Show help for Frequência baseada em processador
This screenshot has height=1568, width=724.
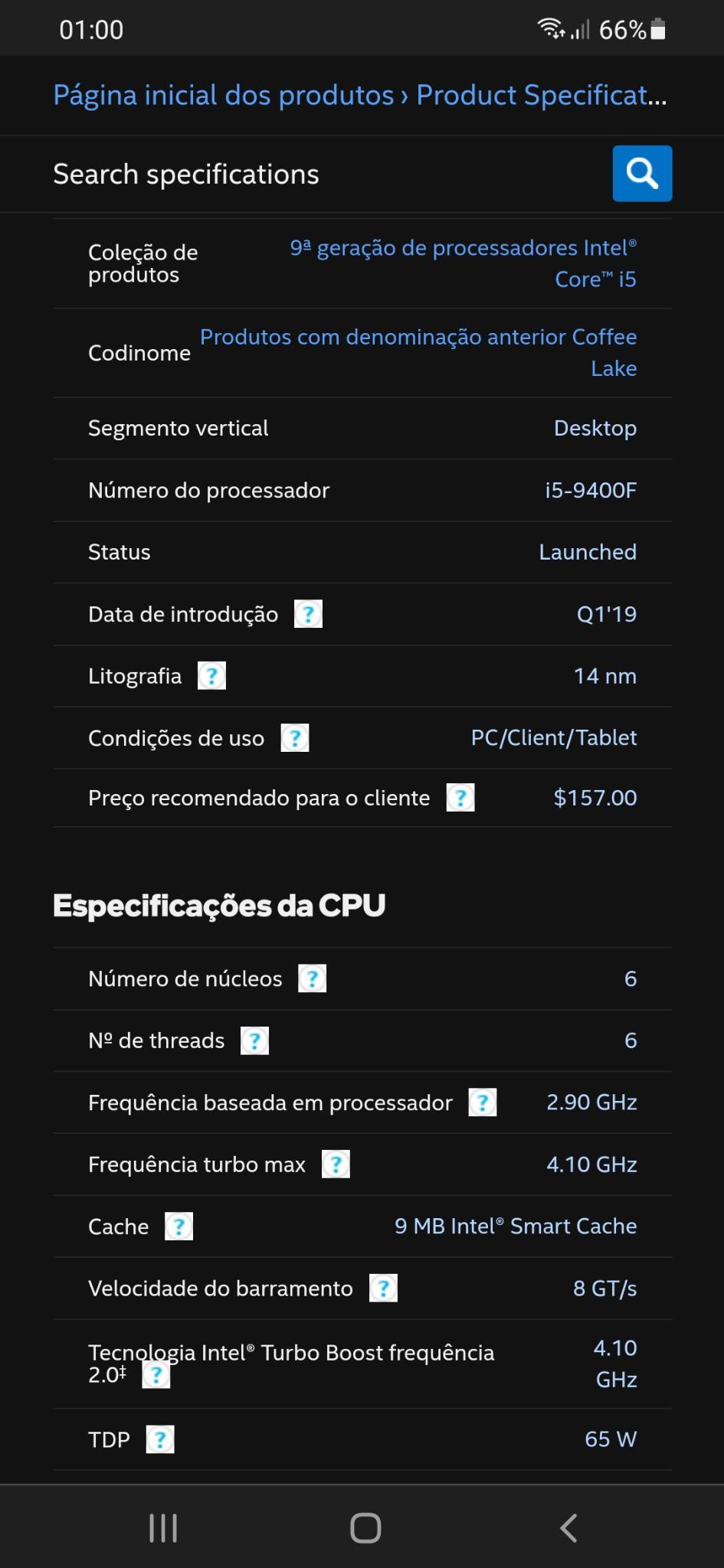coord(483,1102)
